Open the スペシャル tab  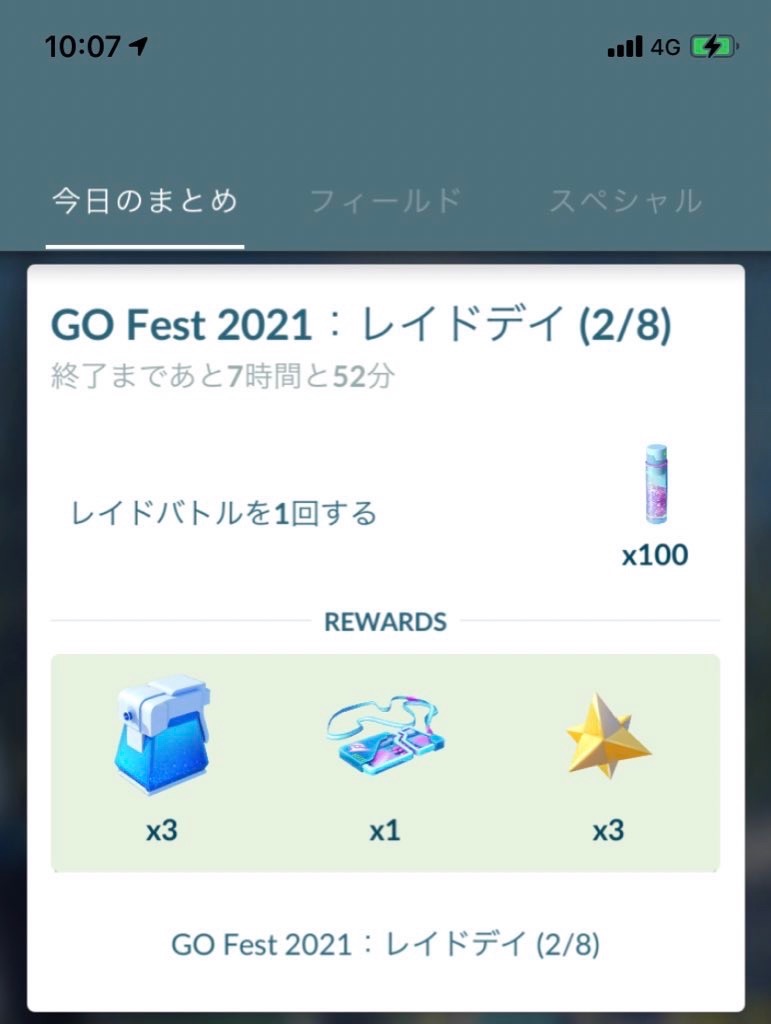pyautogui.click(x=625, y=200)
